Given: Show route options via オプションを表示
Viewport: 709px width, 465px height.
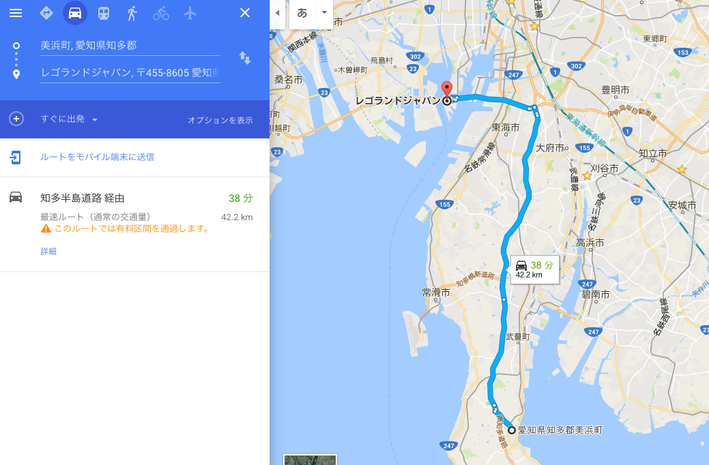Looking at the screenshot, I should tap(220, 120).
